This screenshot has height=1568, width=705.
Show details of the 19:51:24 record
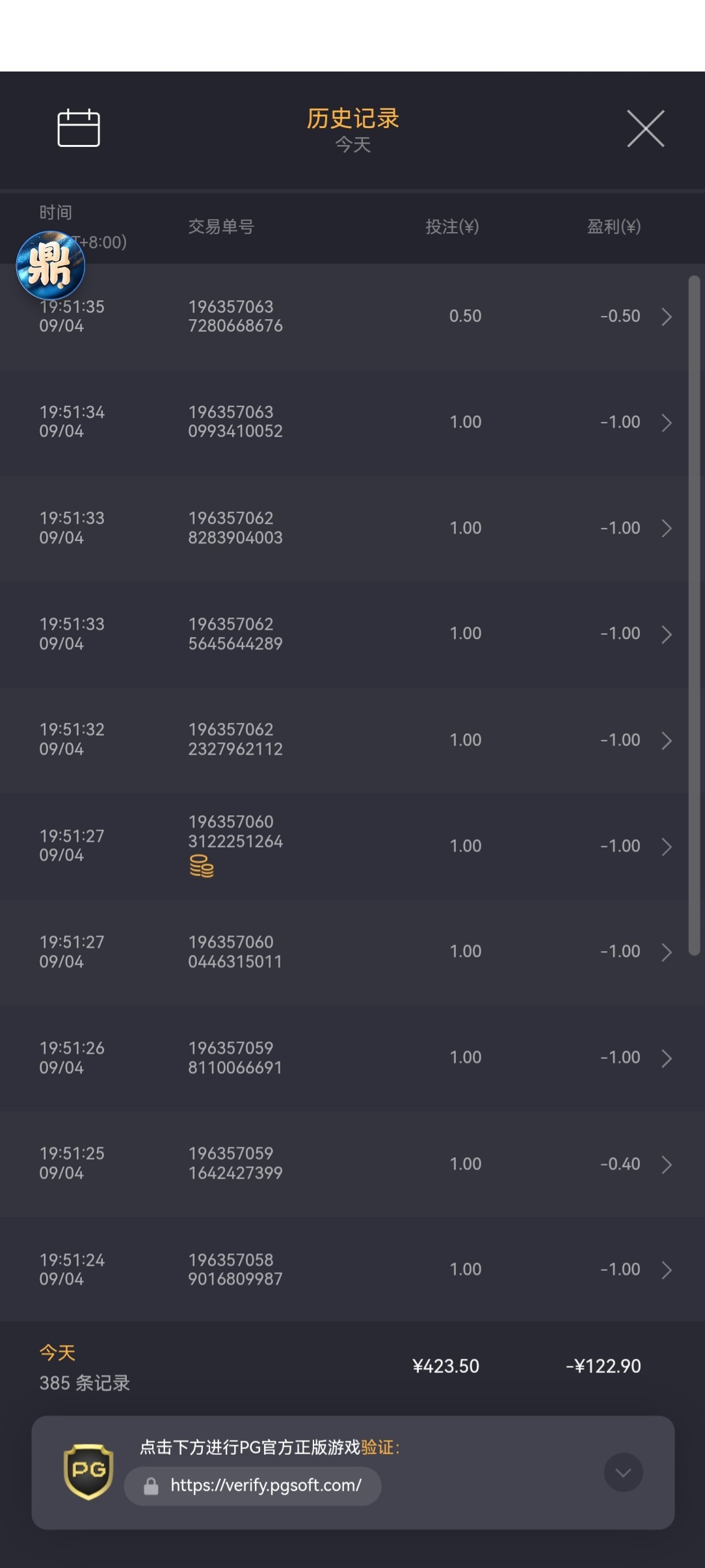point(351,1270)
